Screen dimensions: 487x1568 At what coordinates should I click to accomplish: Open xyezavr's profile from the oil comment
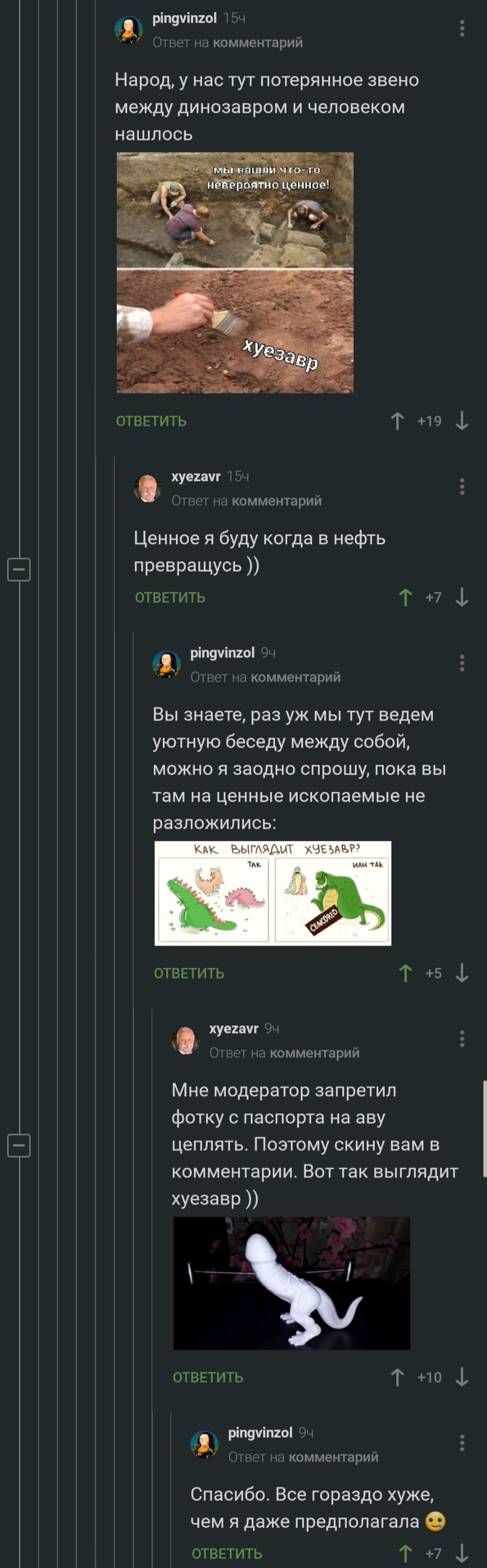[x=195, y=477]
